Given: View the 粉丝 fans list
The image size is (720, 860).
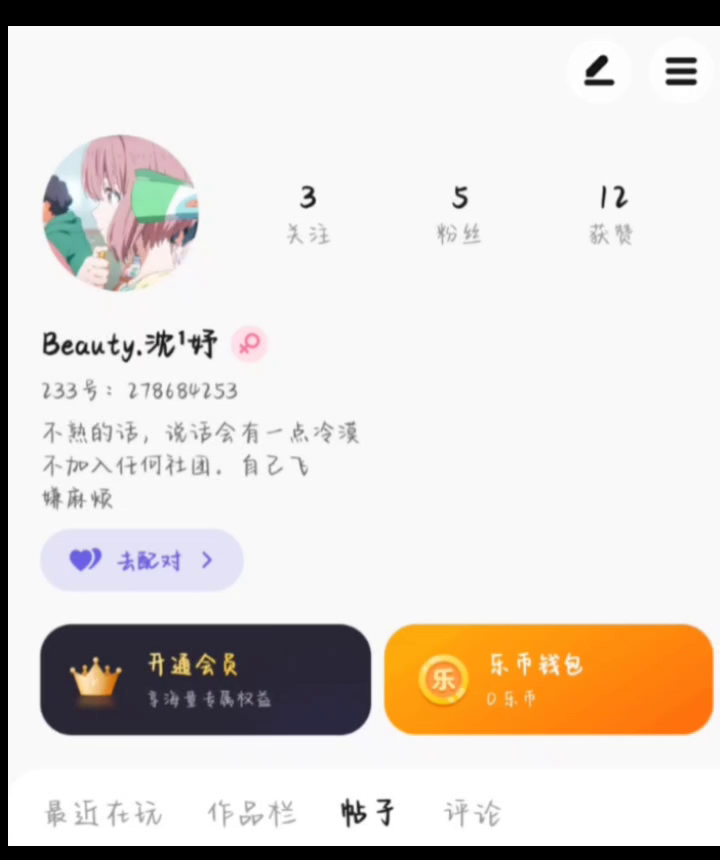Looking at the screenshot, I should pyautogui.click(x=459, y=213).
